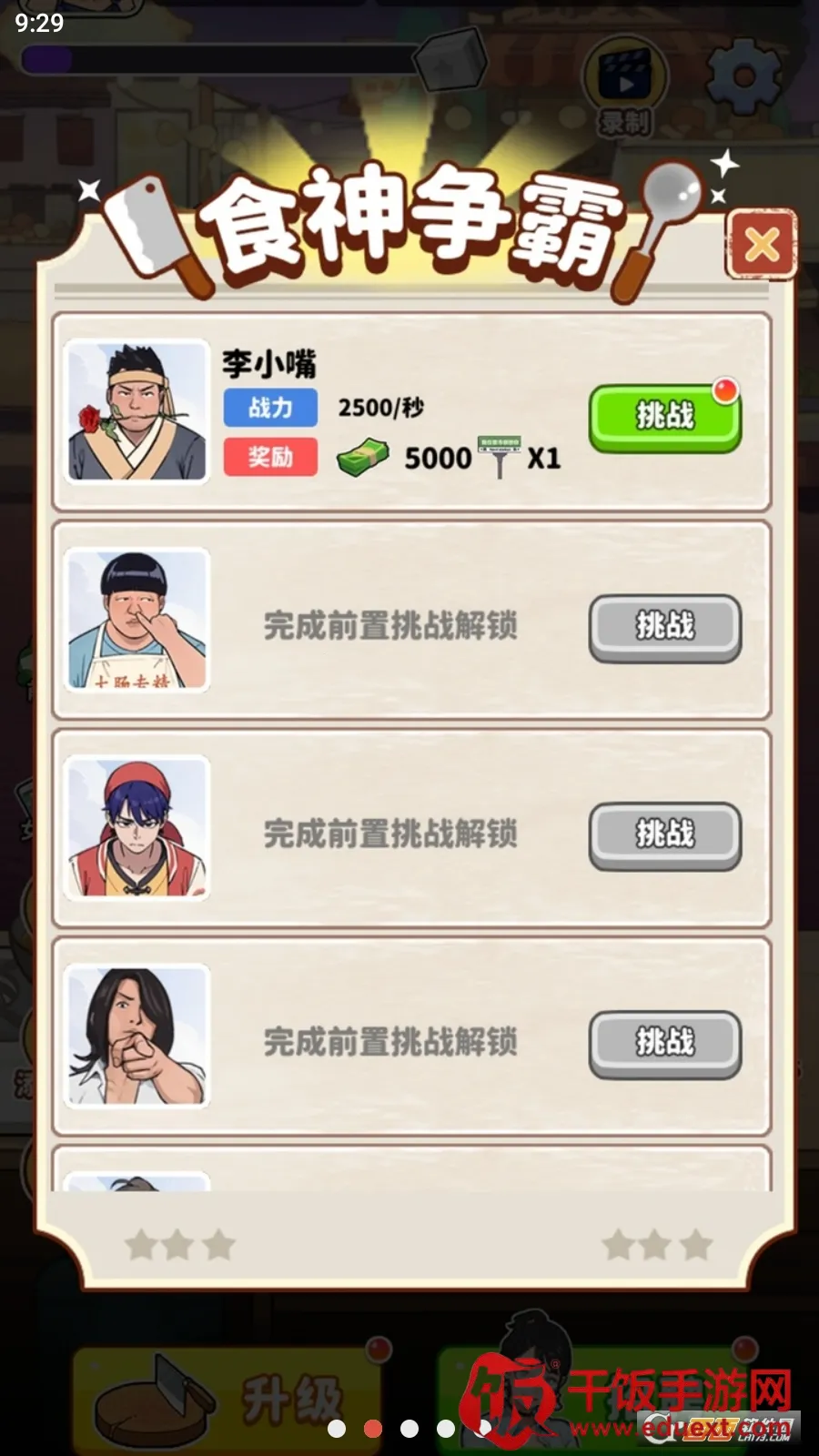Close the 食神争霸 dialog
Image resolution: width=819 pixels, height=1456 pixels.
click(x=761, y=244)
